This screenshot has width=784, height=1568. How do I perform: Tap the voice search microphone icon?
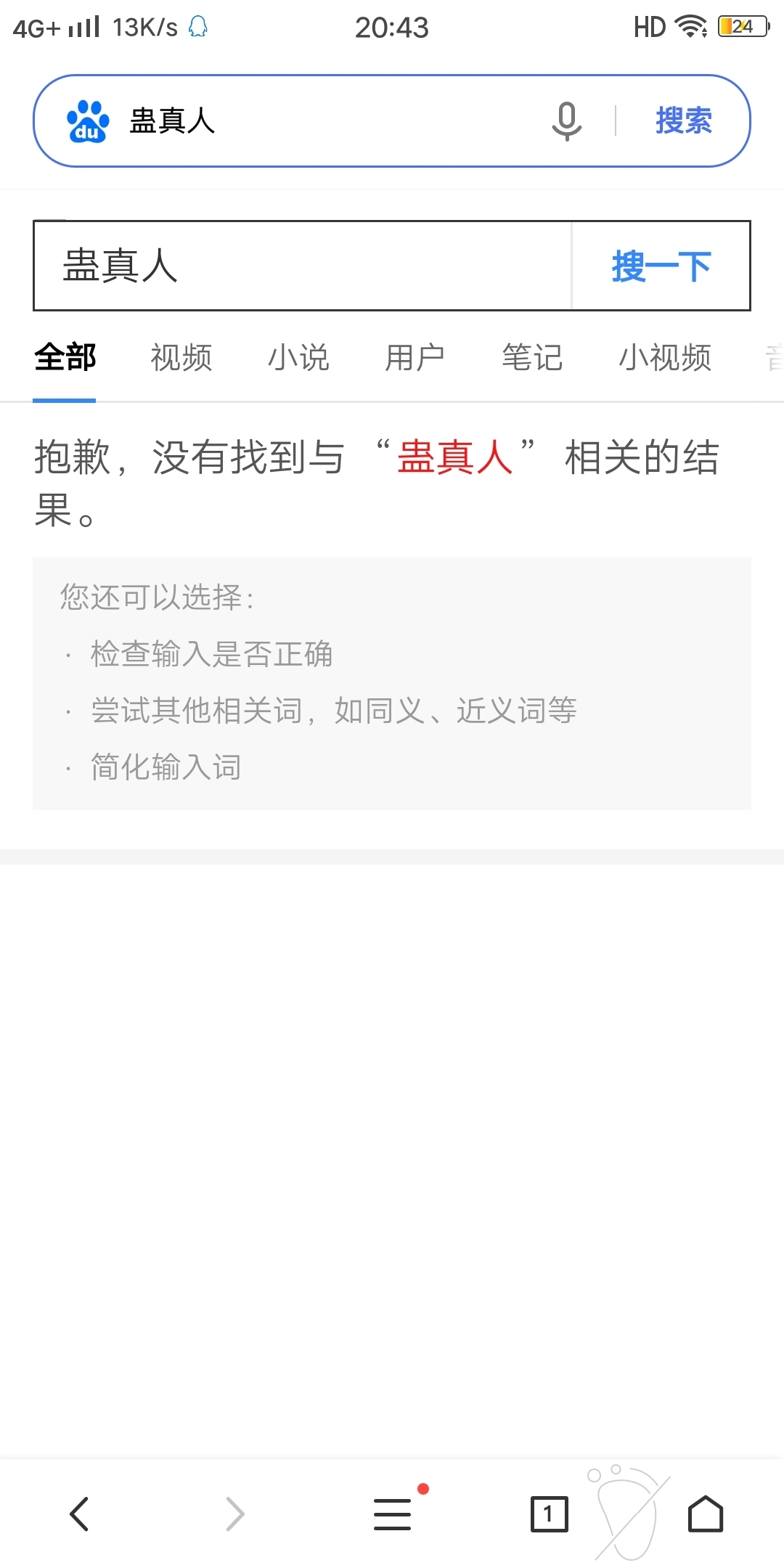pyautogui.click(x=566, y=121)
